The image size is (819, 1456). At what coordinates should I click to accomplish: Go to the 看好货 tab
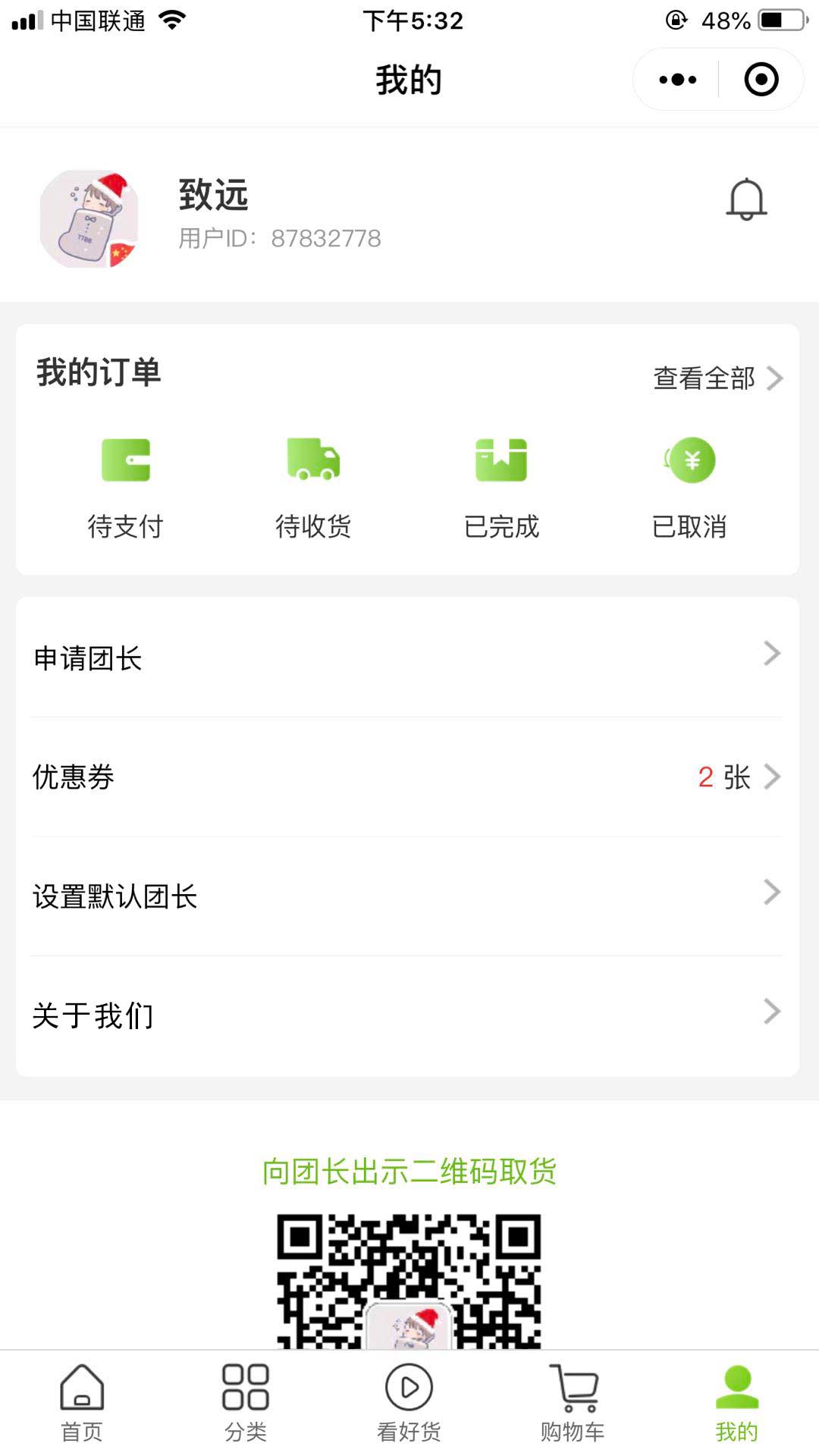[409, 1403]
